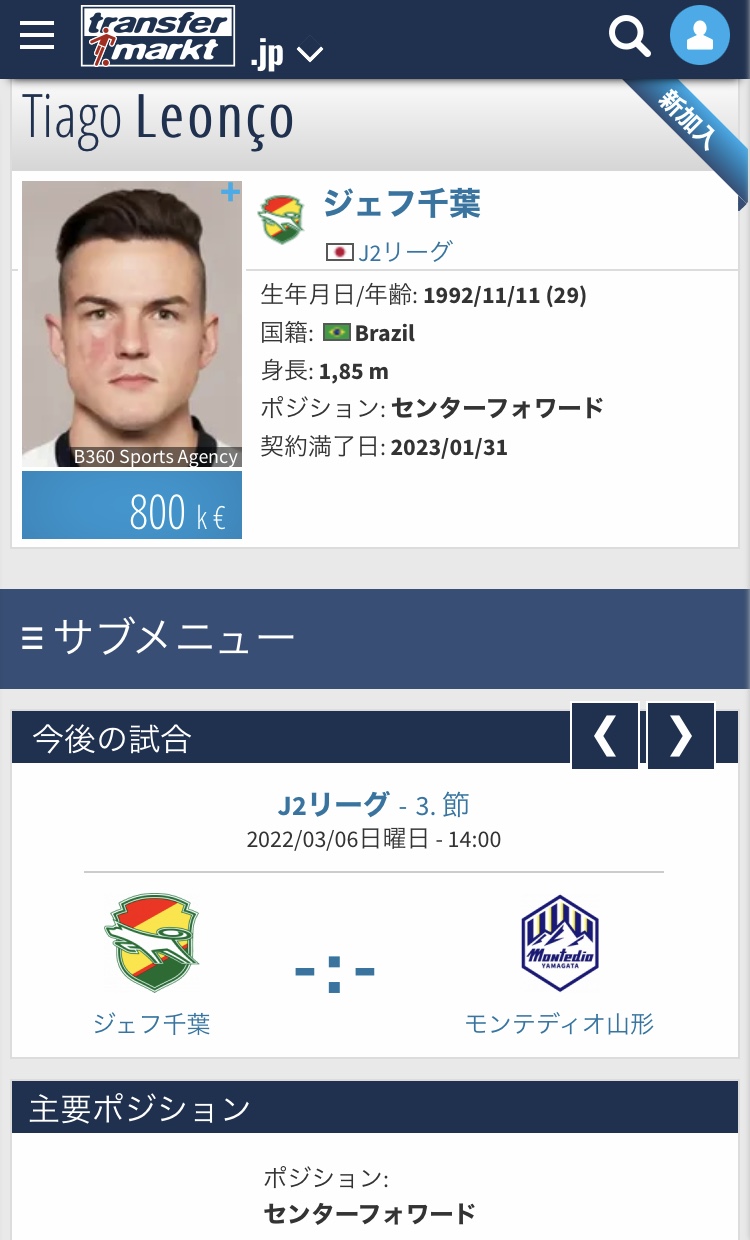Open the user account profile icon
Screen dimensions: 750x1240
pos(700,36)
